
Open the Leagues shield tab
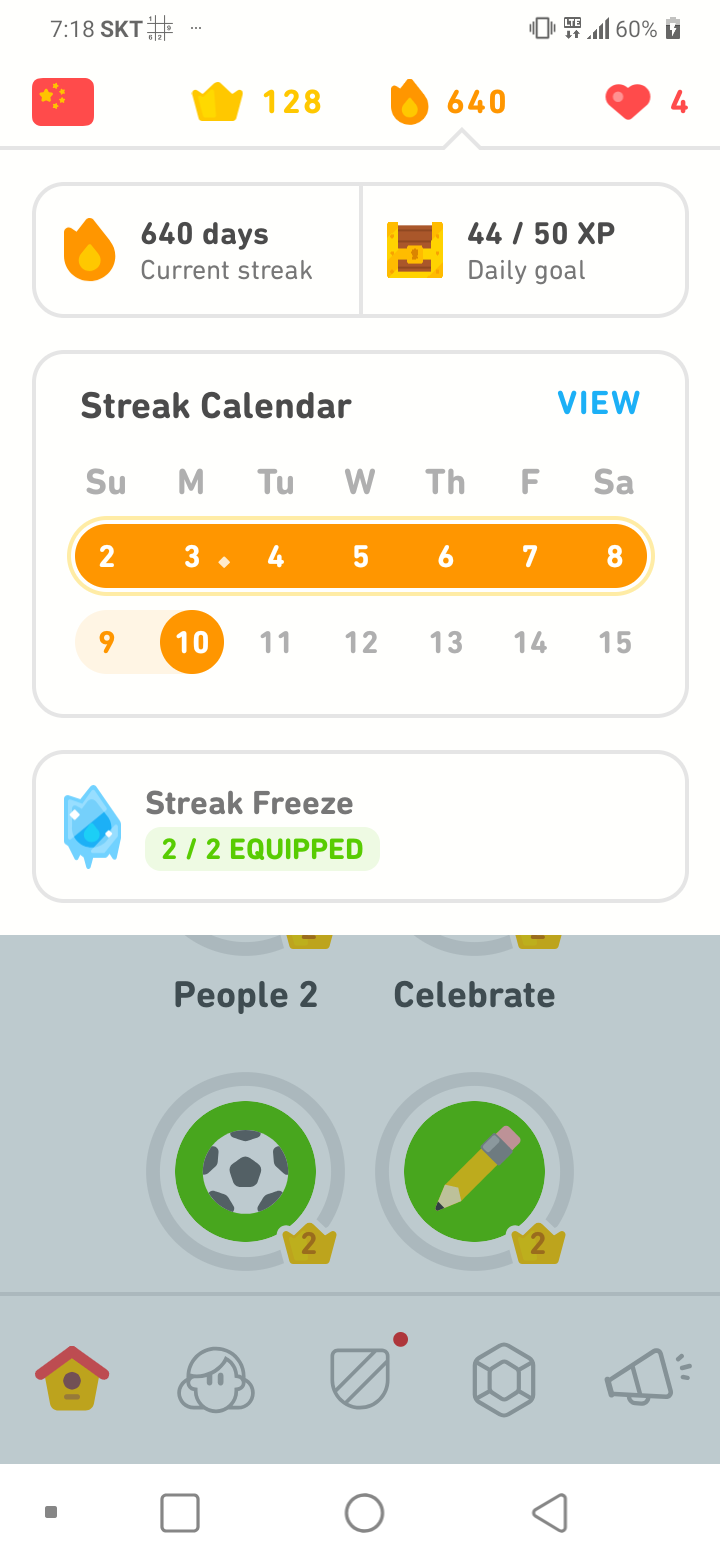tap(361, 1379)
